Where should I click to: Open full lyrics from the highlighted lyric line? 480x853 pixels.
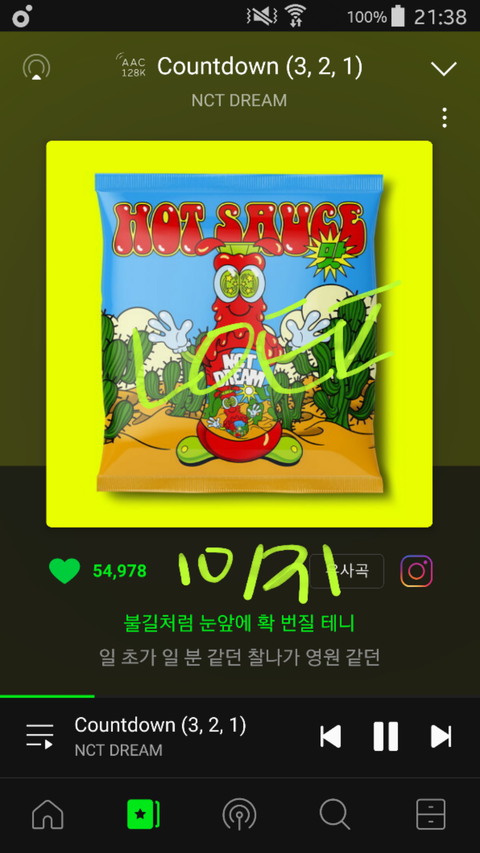coord(239,623)
